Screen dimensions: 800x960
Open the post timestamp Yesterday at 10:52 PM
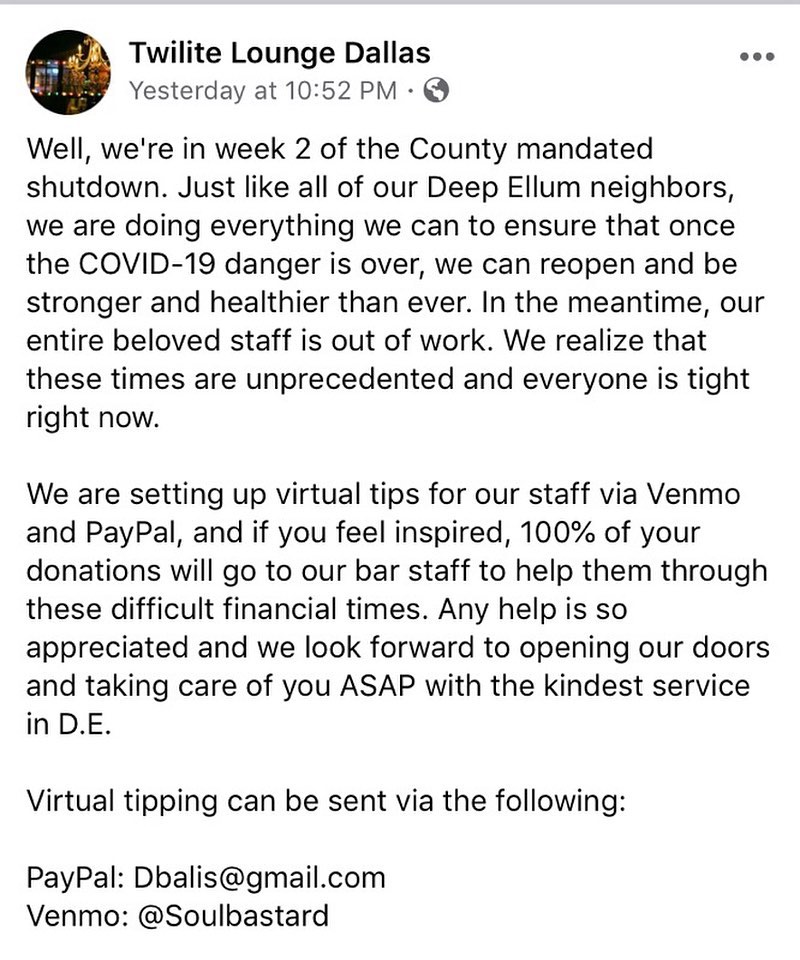[x=262, y=91]
